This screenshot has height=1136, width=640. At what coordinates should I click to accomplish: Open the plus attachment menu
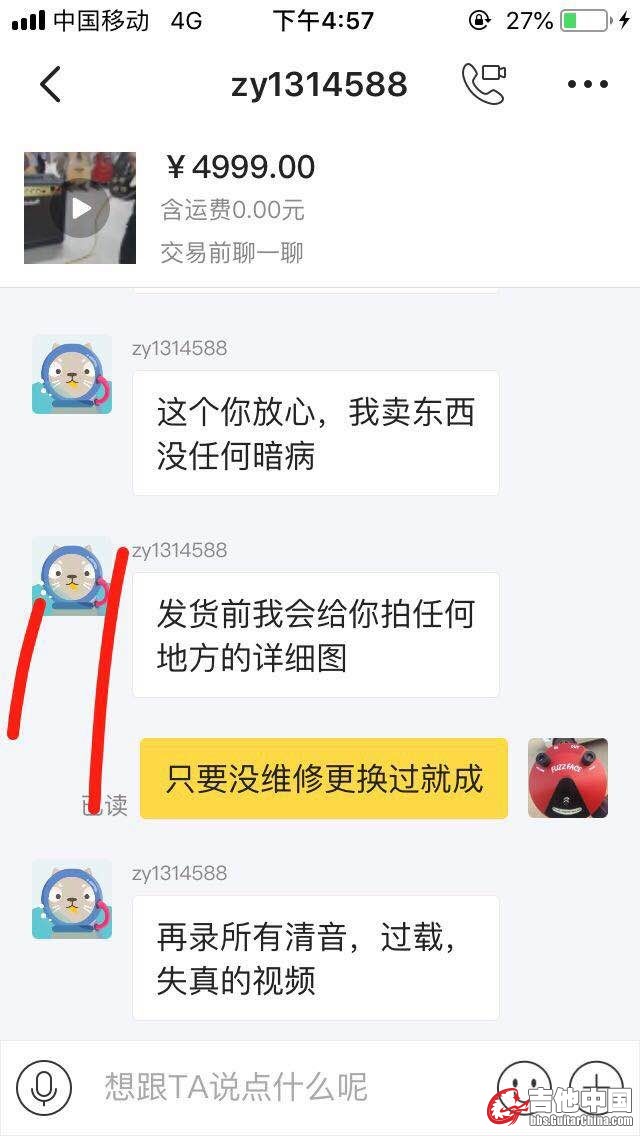pyautogui.click(x=597, y=1087)
